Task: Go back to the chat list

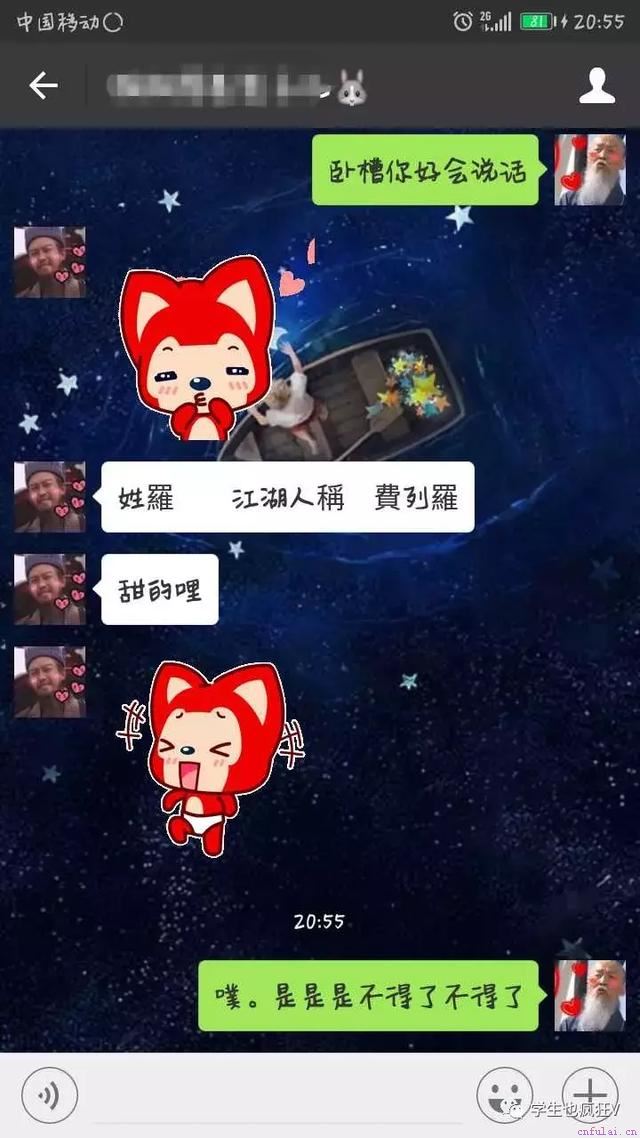Action: coord(43,86)
